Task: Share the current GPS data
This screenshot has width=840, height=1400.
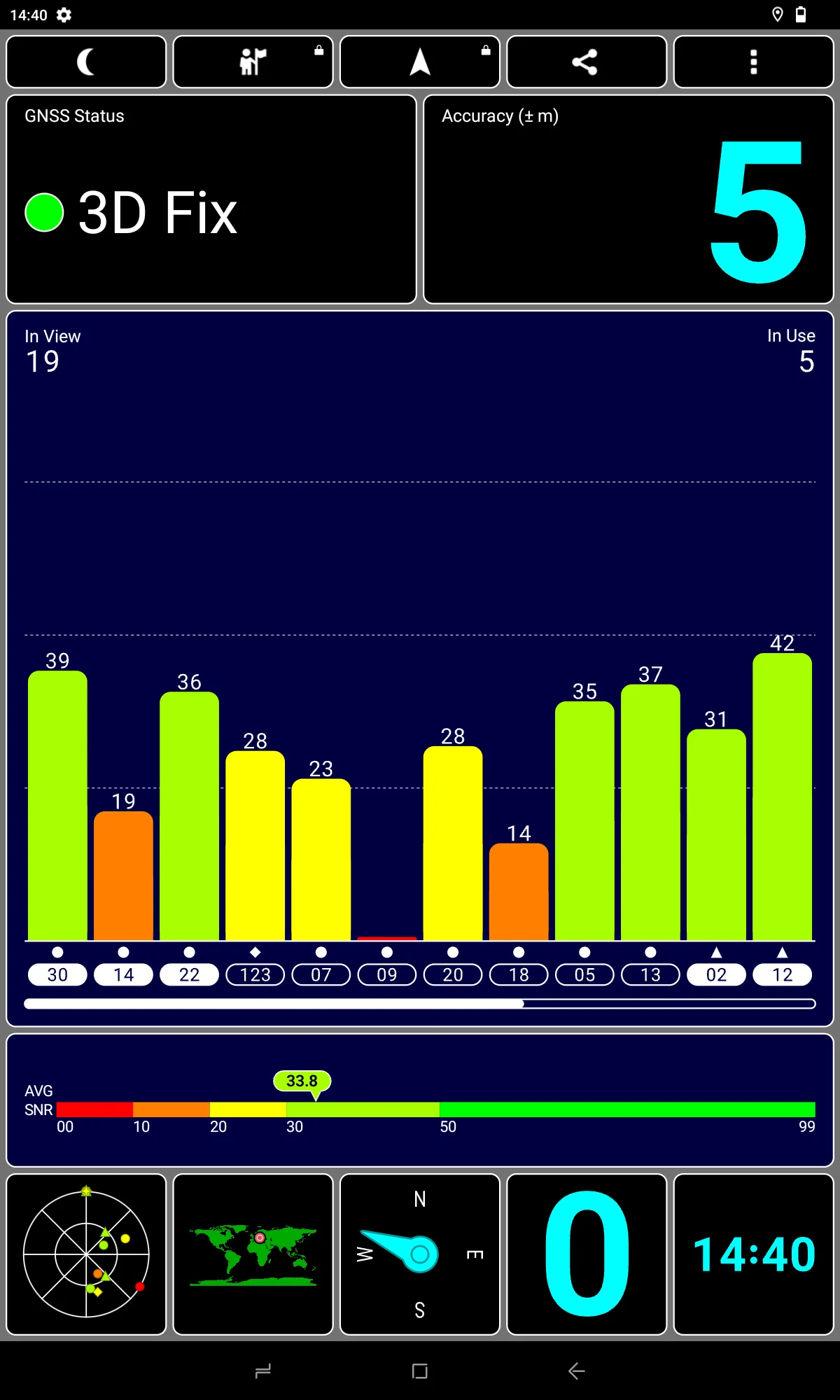Action: (x=586, y=62)
